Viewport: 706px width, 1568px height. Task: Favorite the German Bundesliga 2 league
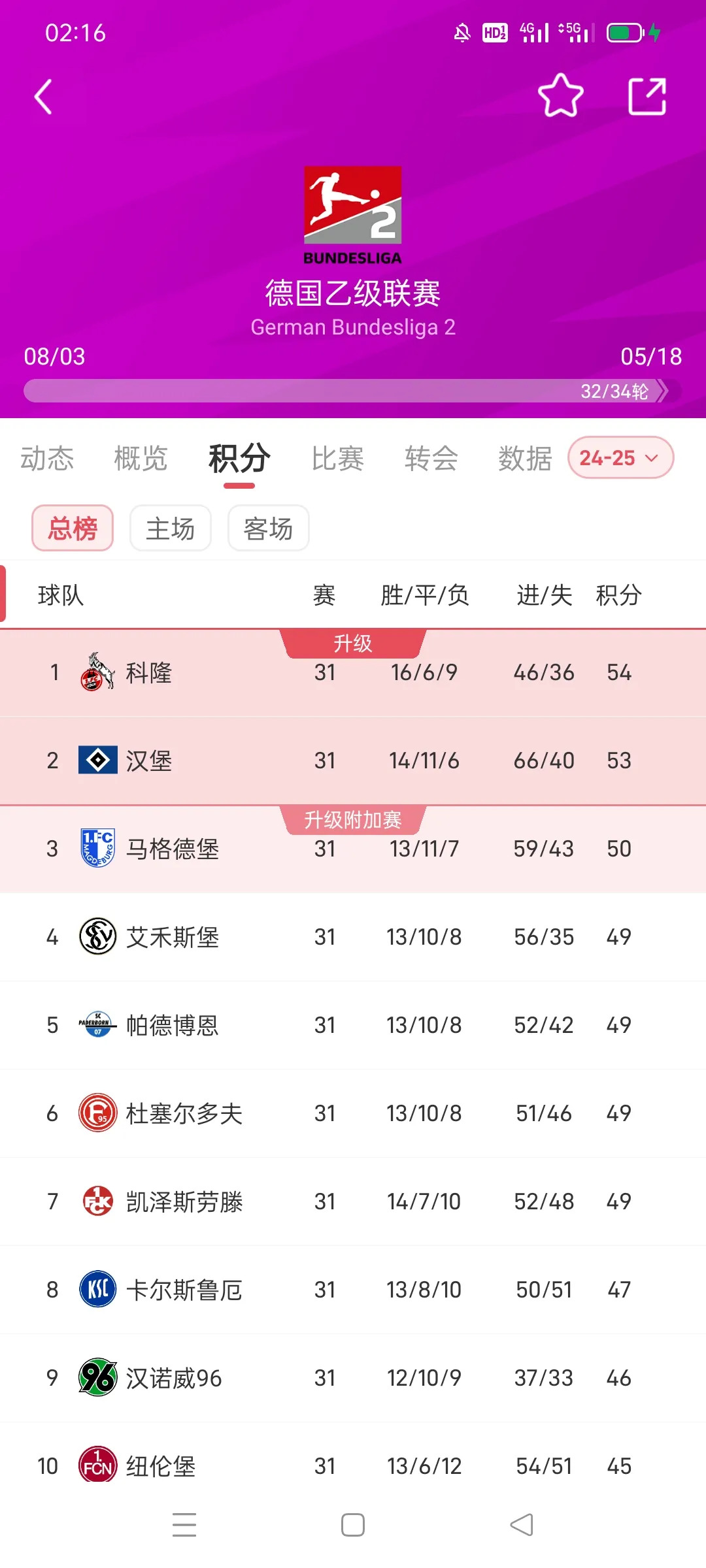560,96
